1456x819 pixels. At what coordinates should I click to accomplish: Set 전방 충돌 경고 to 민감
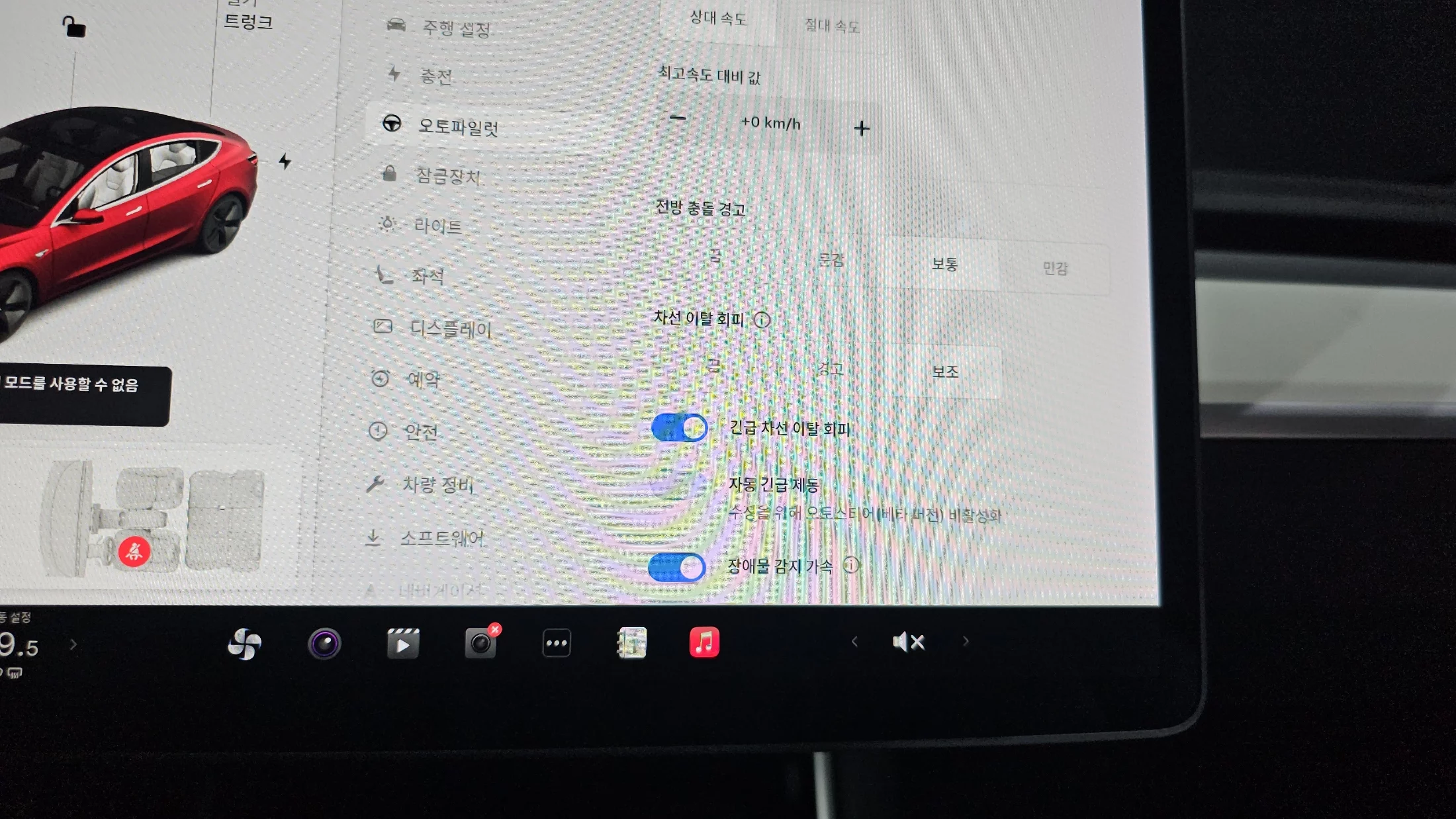(x=1055, y=268)
